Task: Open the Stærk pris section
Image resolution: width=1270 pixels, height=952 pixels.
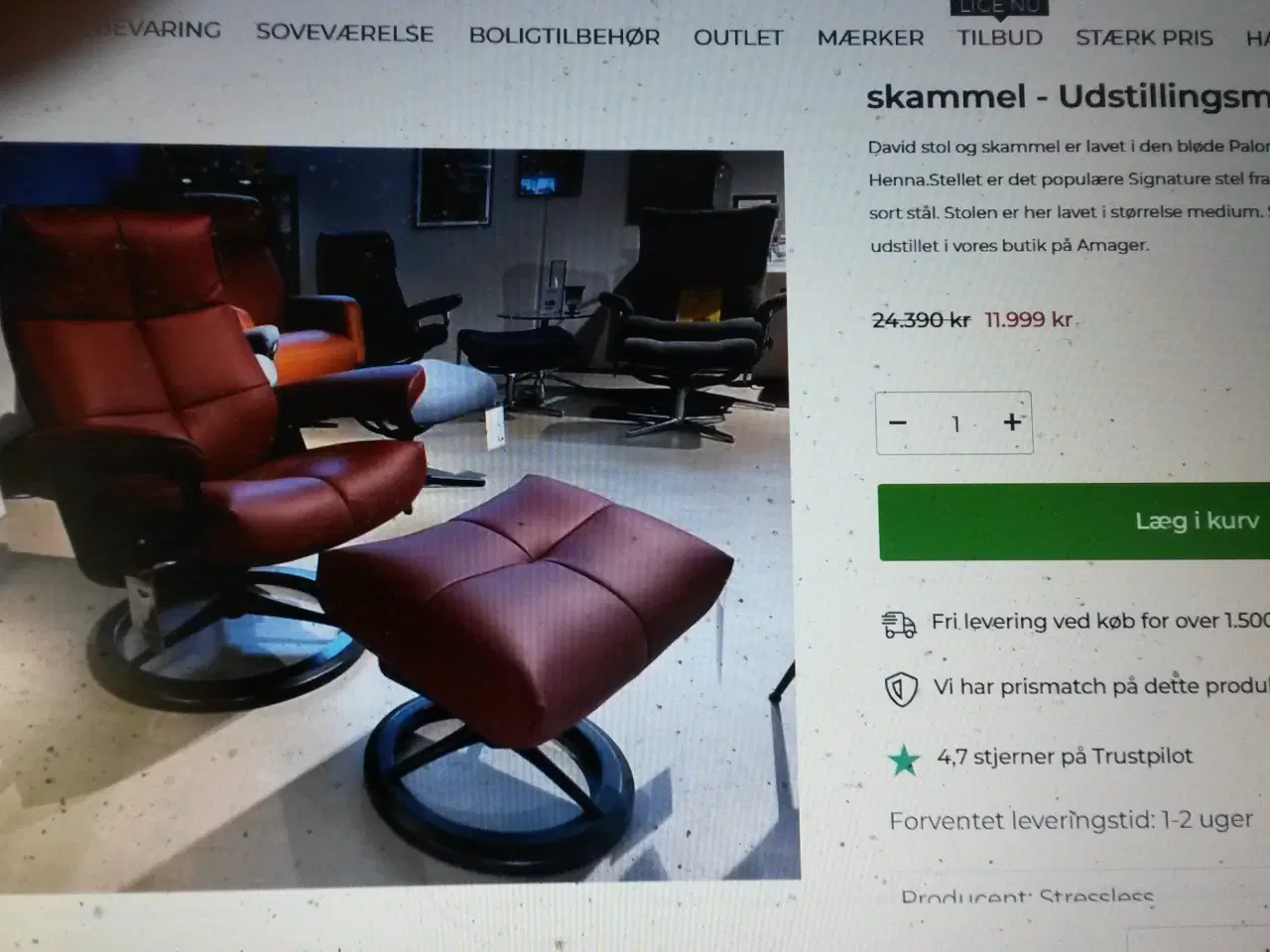Action: click(x=1144, y=38)
